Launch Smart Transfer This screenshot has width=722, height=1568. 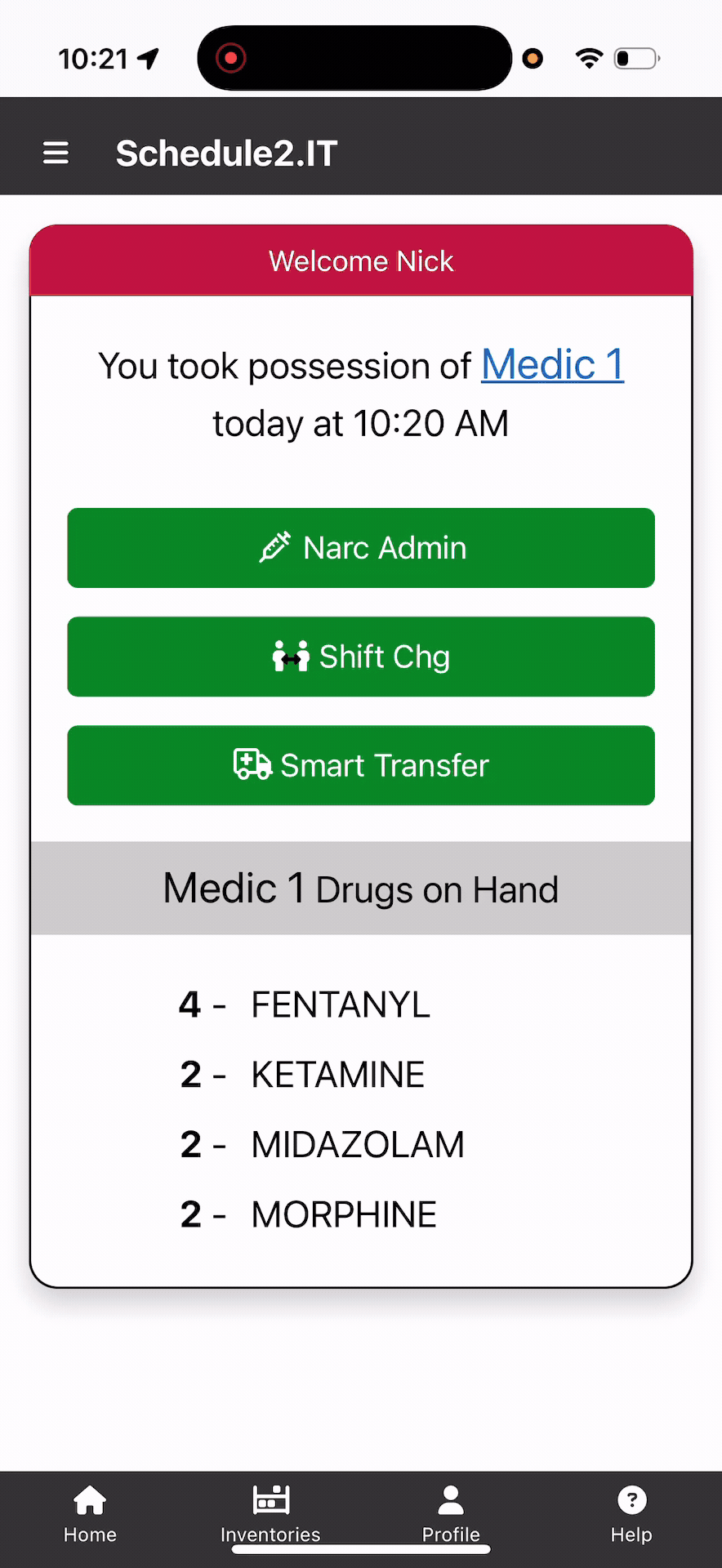click(361, 765)
